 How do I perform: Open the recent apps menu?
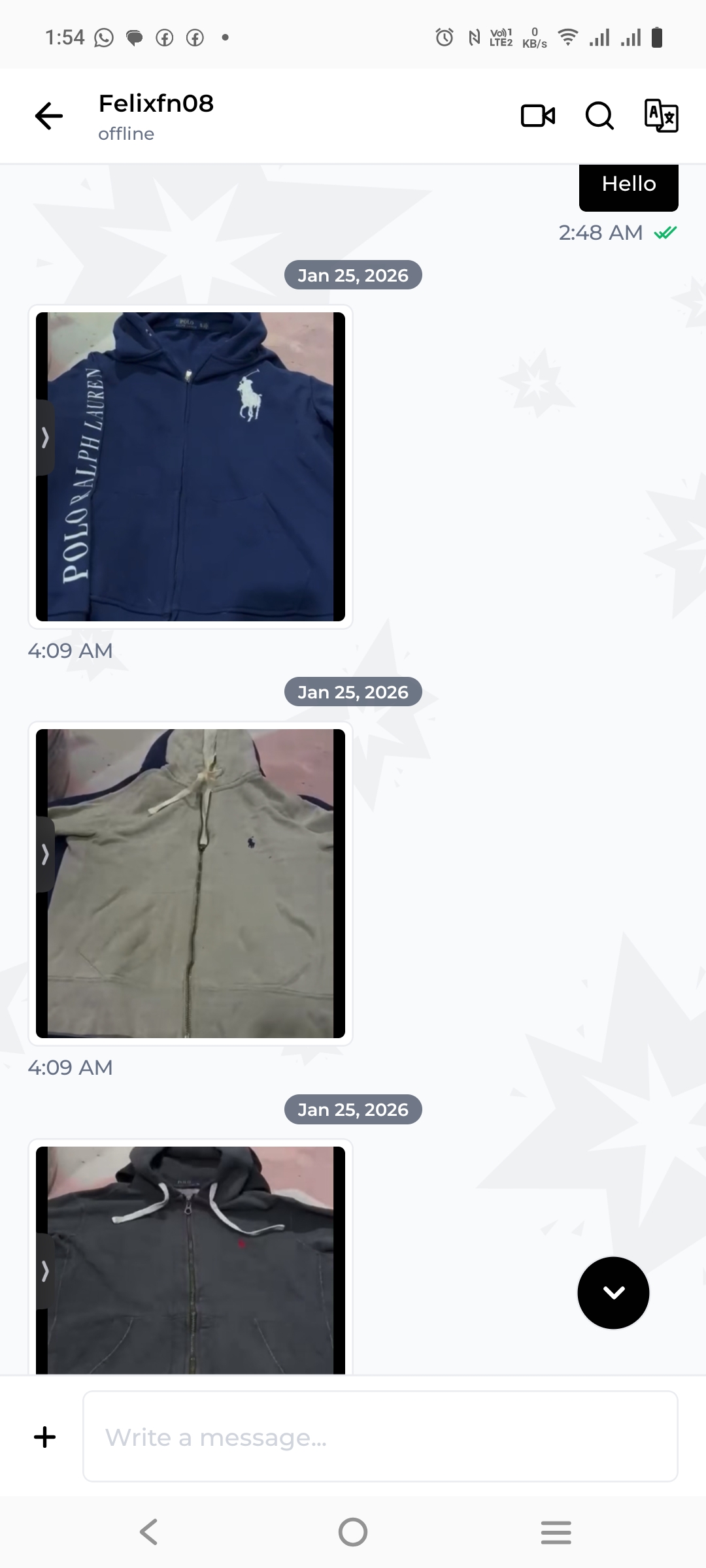[x=556, y=1532]
